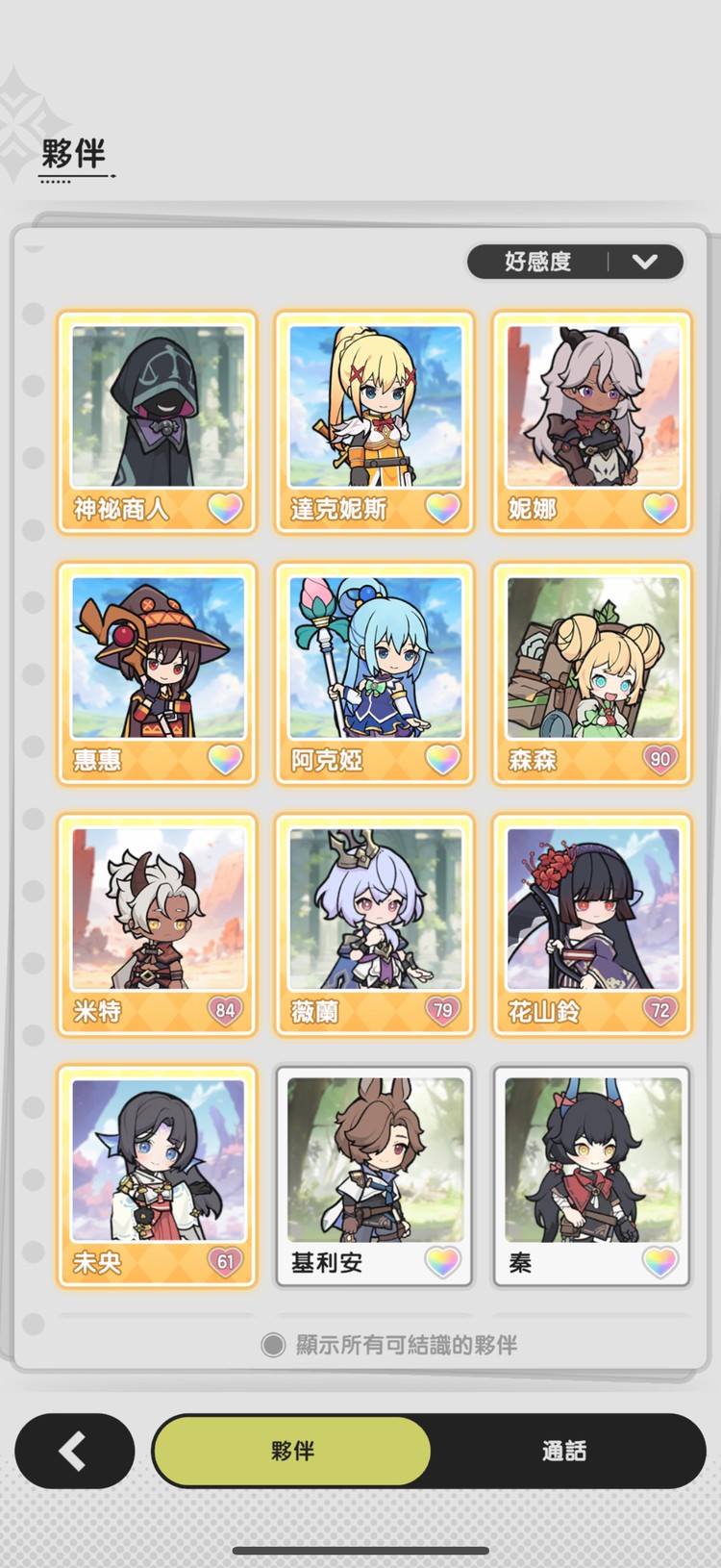Switch to the 通話 tab
Screen dimensions: 721x1568
pyautogui.click(x=563, y=1451)
